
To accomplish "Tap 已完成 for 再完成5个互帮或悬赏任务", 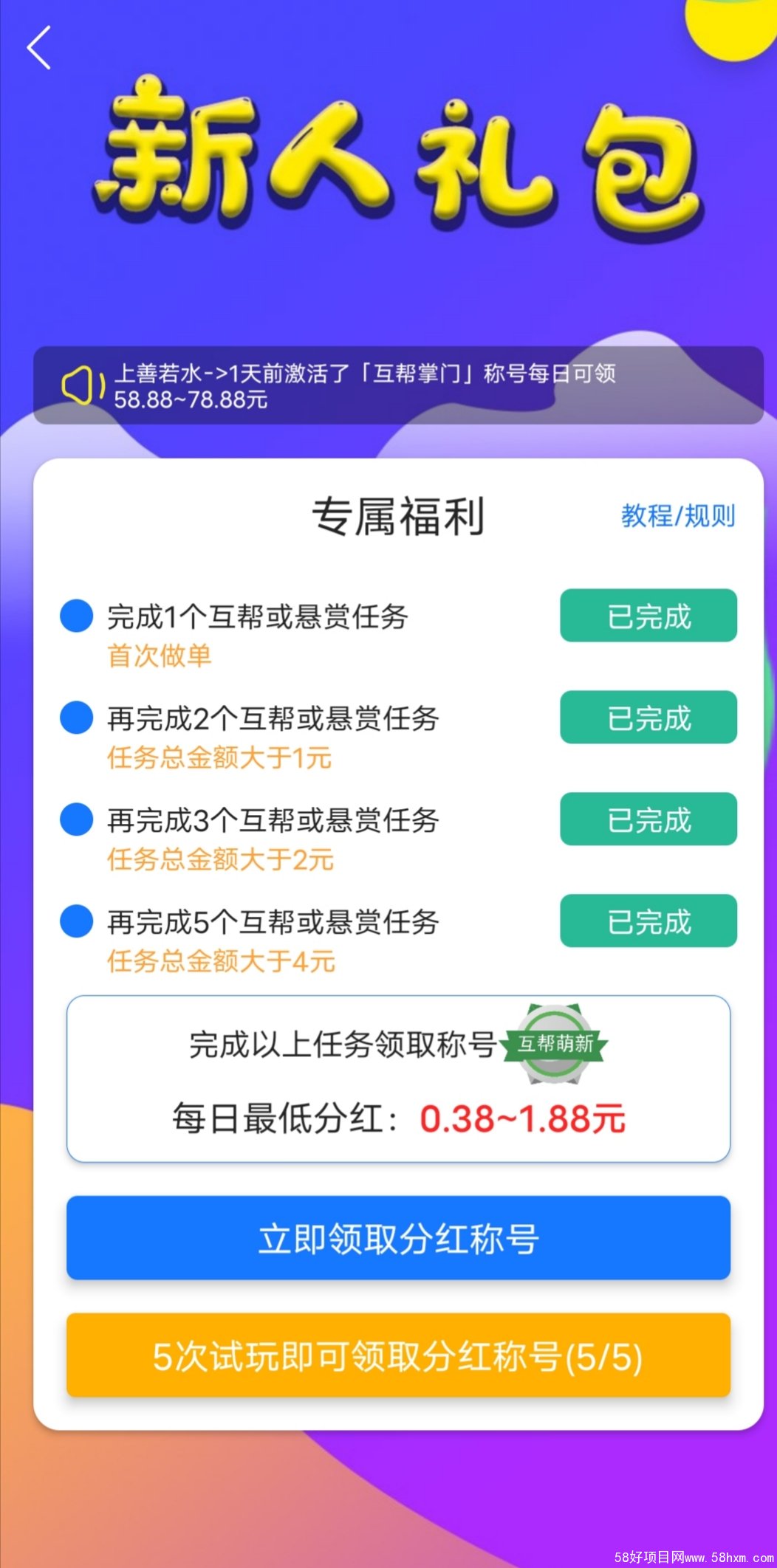I will coord(648,921).
